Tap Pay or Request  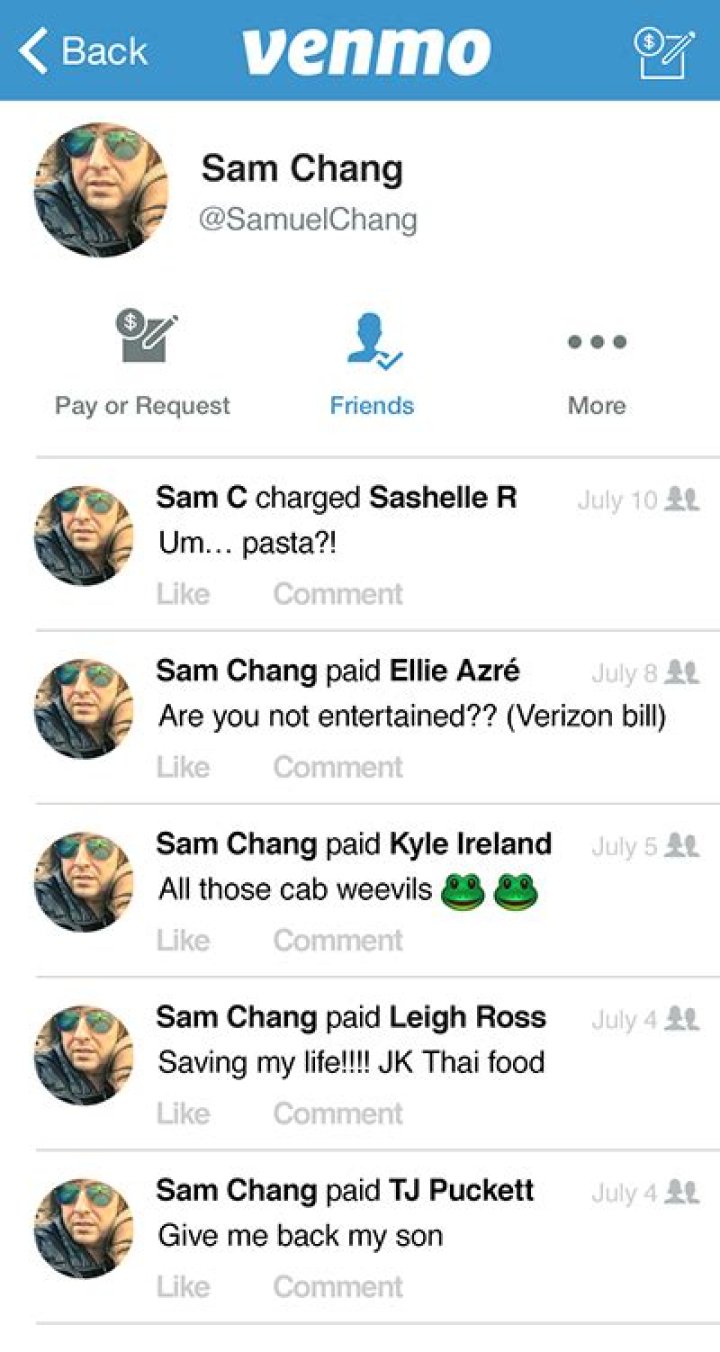[x=142, y=363]
